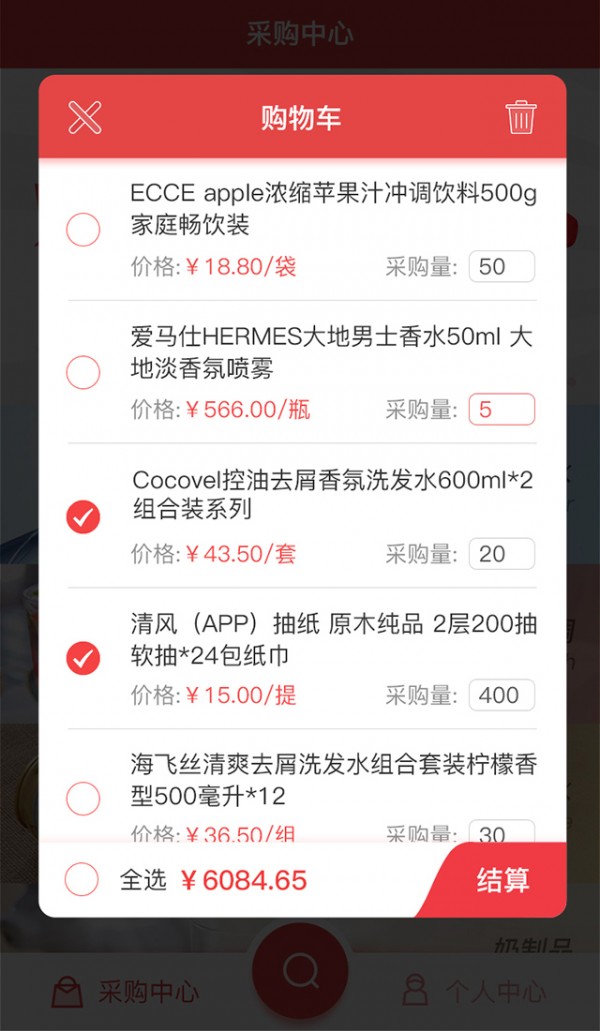Close the shopping cart popup

click(85, 118)
